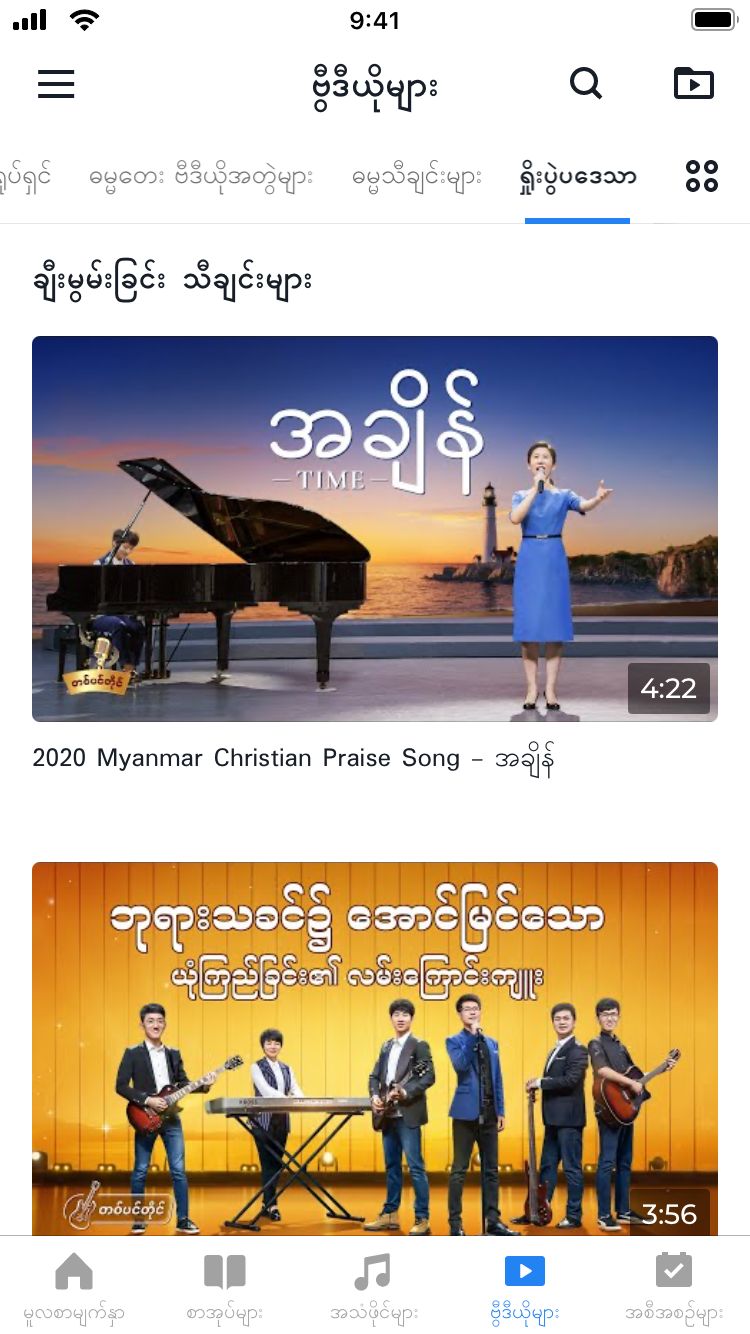
Task: Go to မူလစာမျက်နှာ home tab
Action: [x=74, y=1286]
